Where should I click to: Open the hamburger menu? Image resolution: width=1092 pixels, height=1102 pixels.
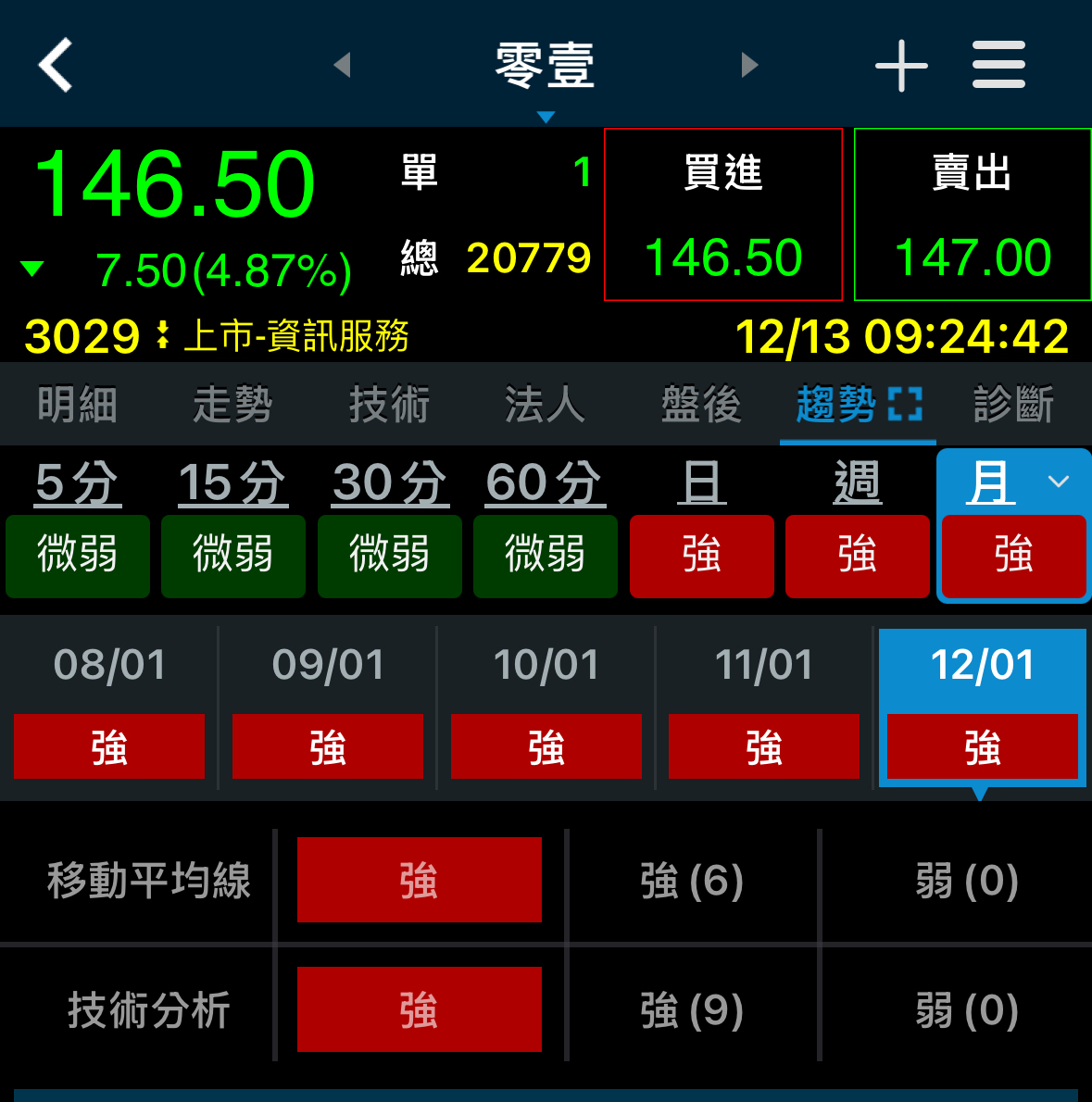pyautogui.click(x=998, y=65)
